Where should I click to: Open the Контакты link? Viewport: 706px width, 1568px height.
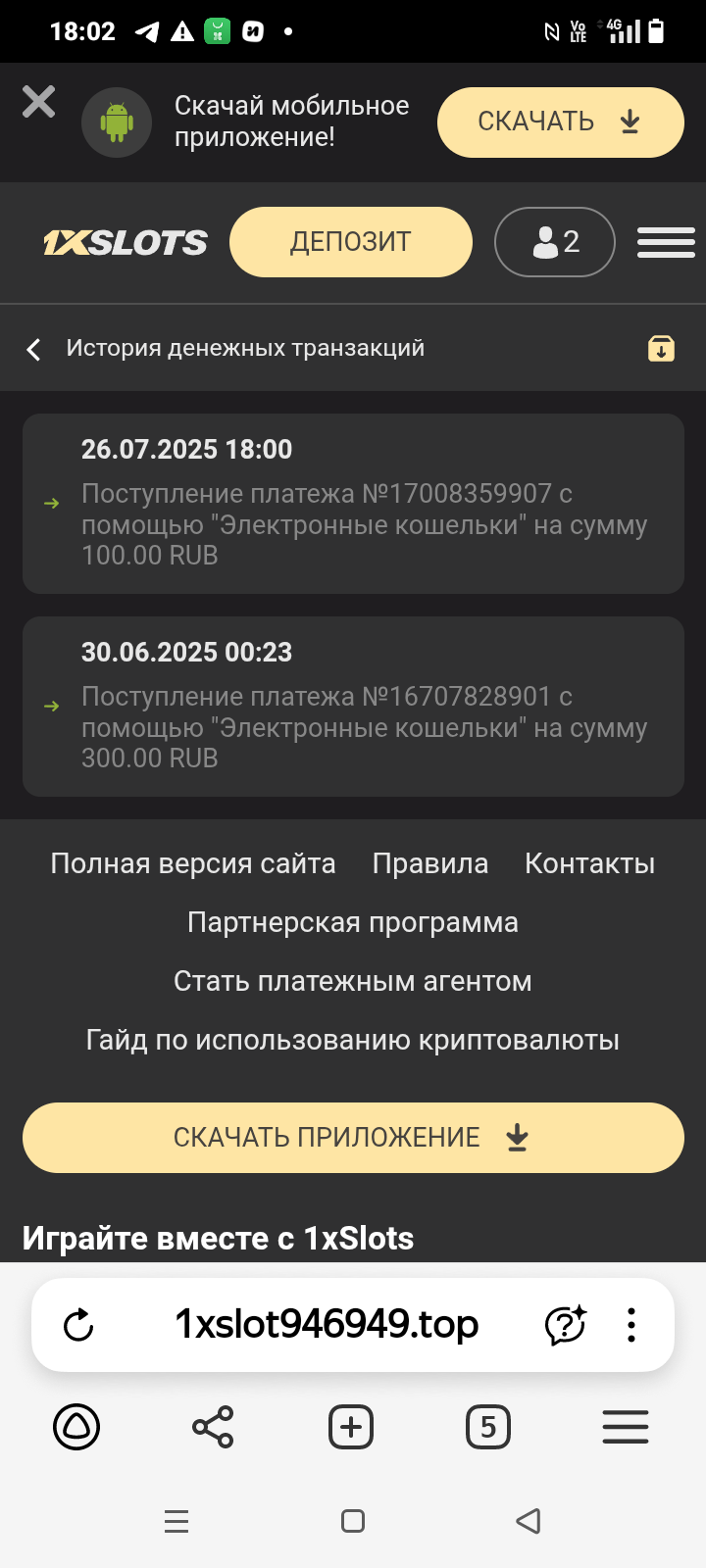tap(589, 863)
